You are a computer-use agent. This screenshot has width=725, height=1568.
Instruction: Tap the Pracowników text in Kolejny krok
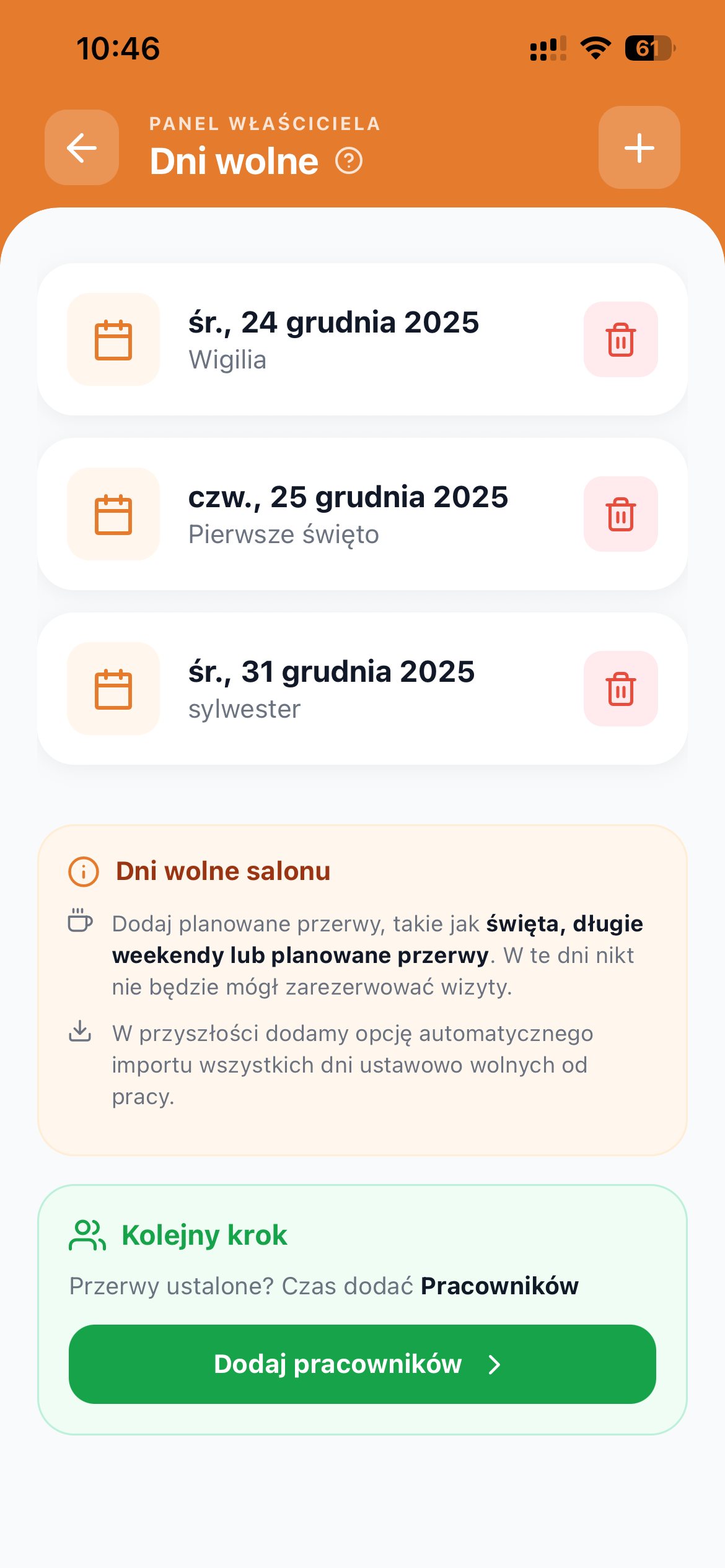coord(499,1286)
